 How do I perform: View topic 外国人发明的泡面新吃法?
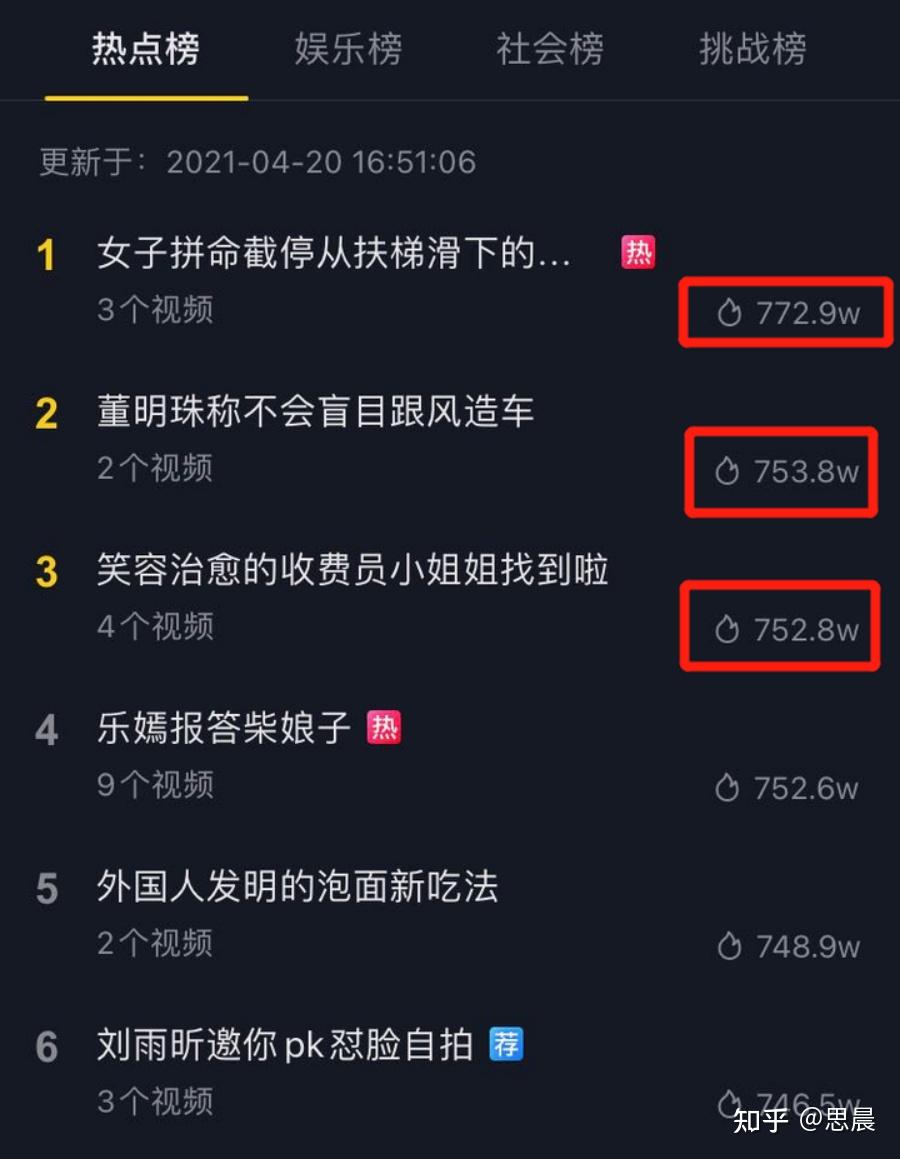click(x=297, y=887)
